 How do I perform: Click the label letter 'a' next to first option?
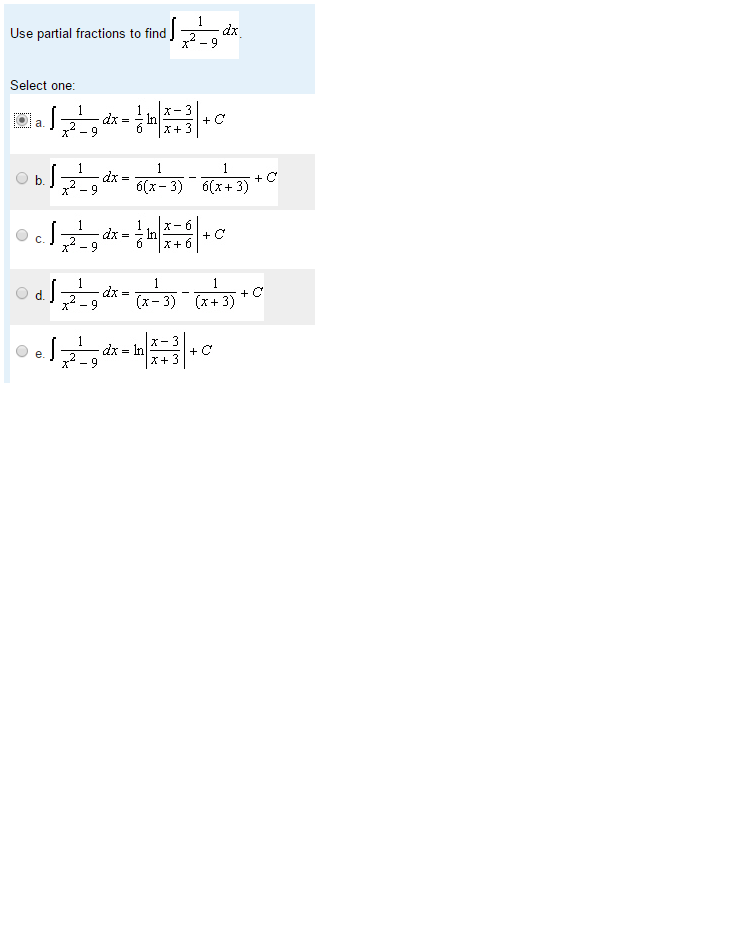[40, 123]
